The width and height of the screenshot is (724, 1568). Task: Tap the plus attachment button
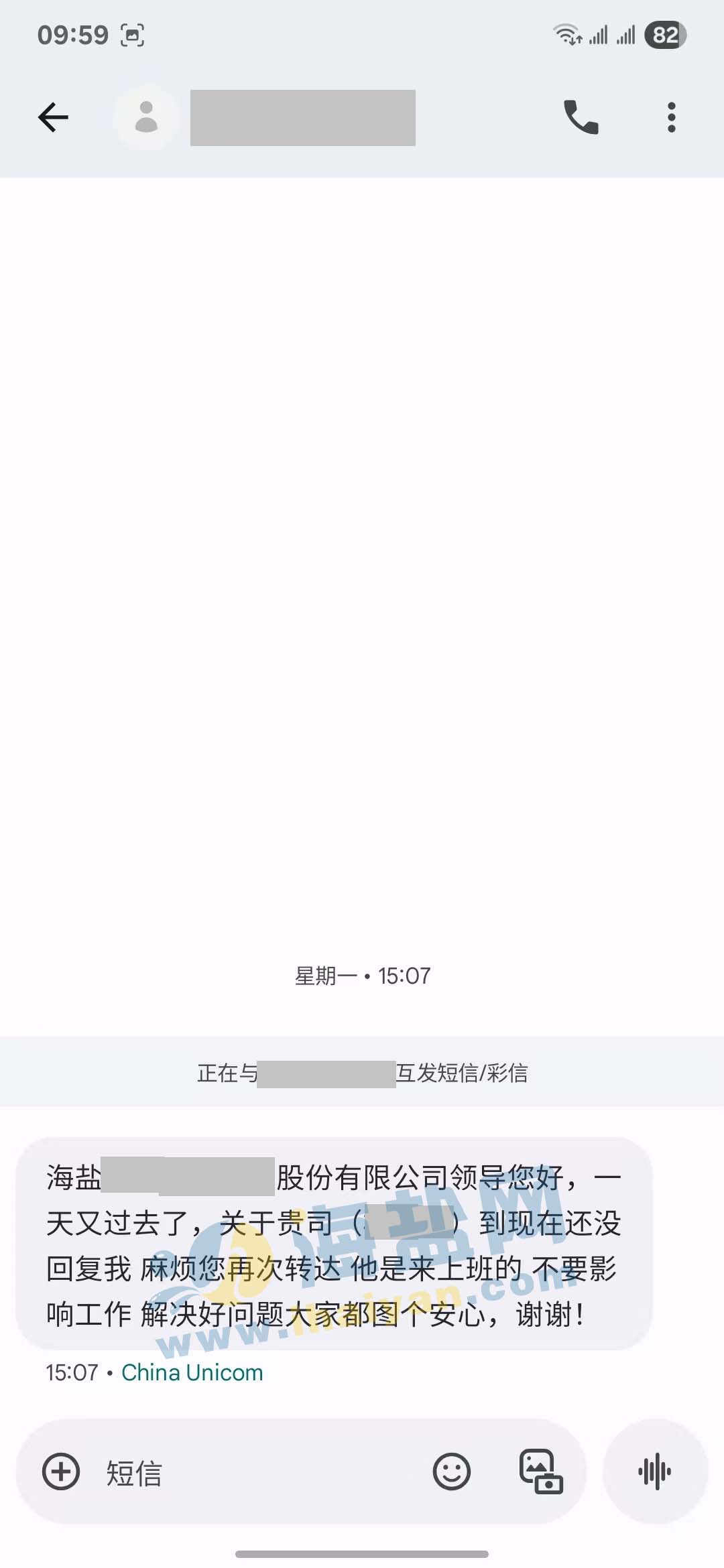(61, 1472)
